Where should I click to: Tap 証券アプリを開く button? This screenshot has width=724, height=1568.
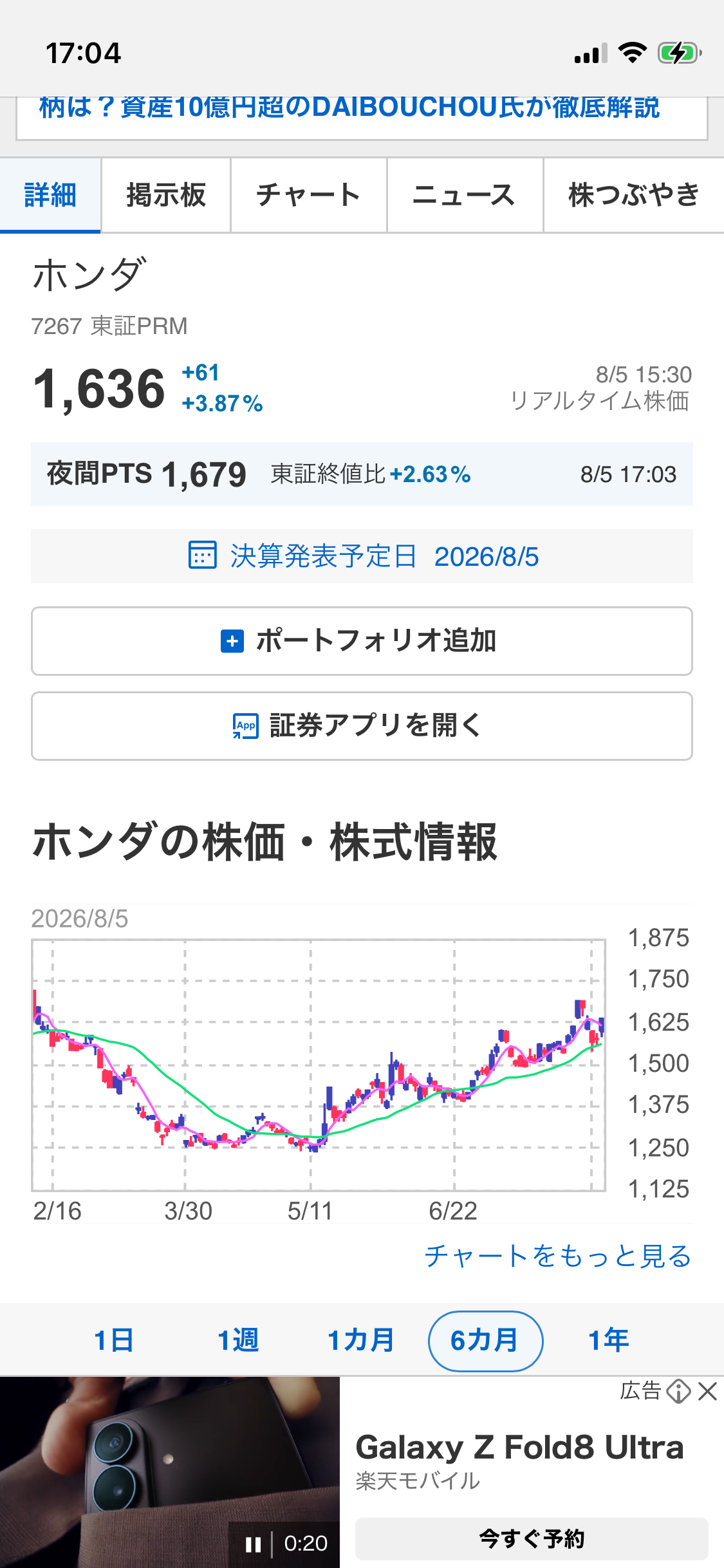[362, 726]
